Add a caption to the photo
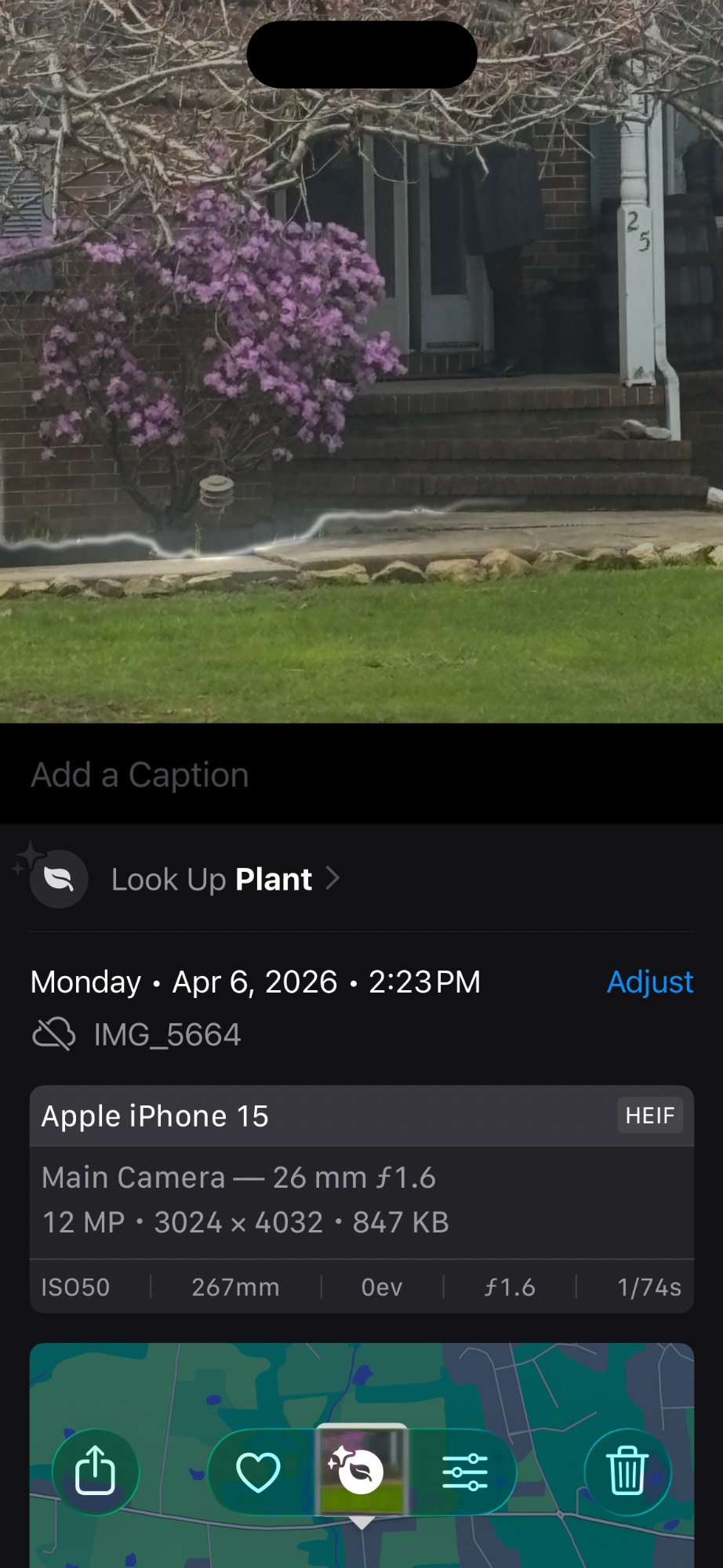 pyautogui.click(x=140, y=775)
